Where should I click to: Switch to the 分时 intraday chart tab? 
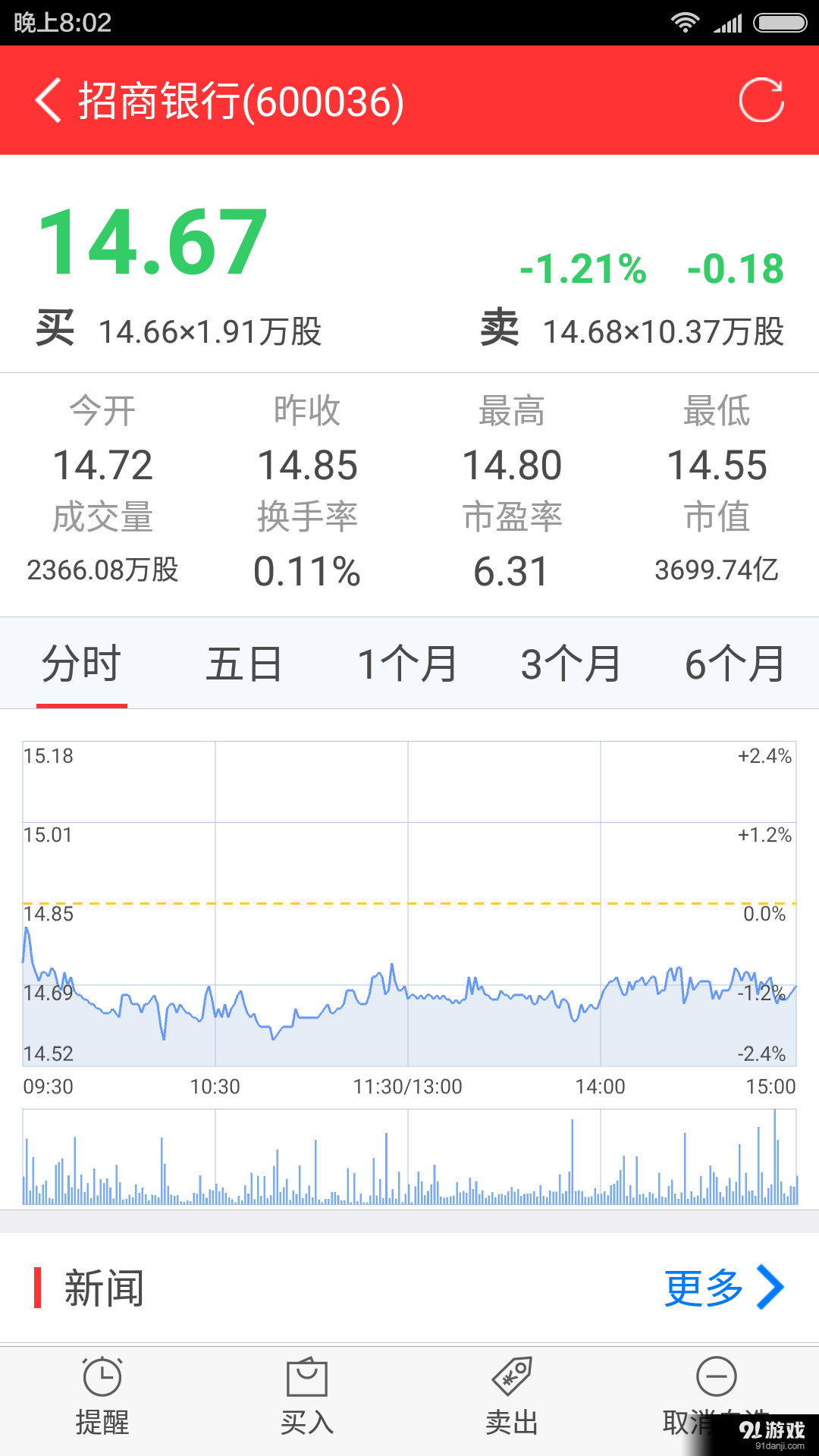(x=81, y=664)
